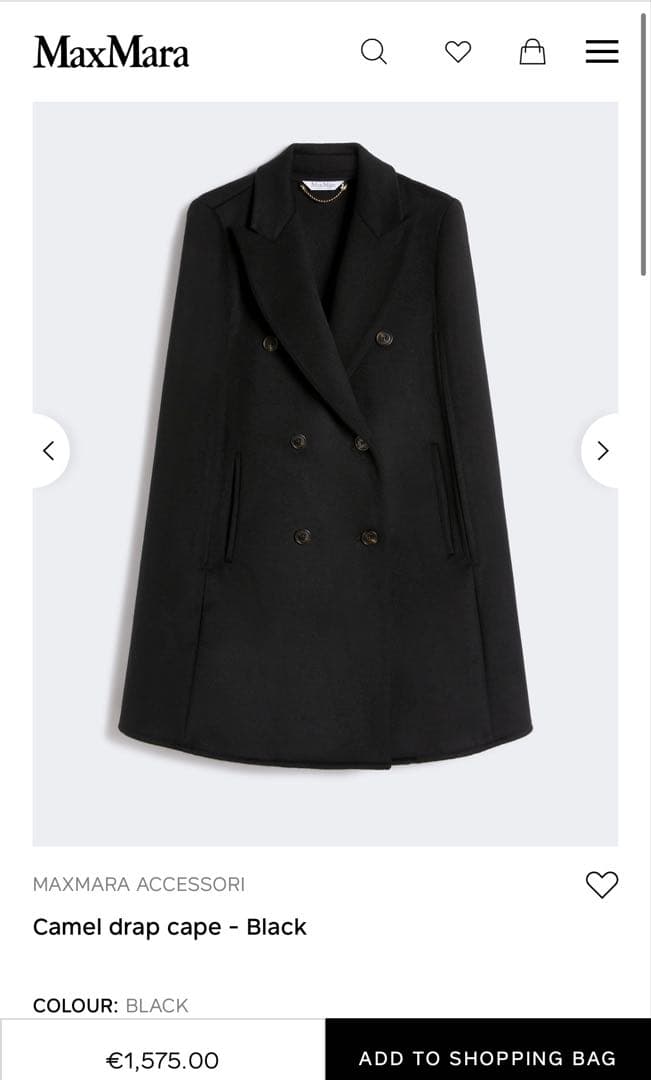
Task: Open the cape product image
Action: coord(325,470)
